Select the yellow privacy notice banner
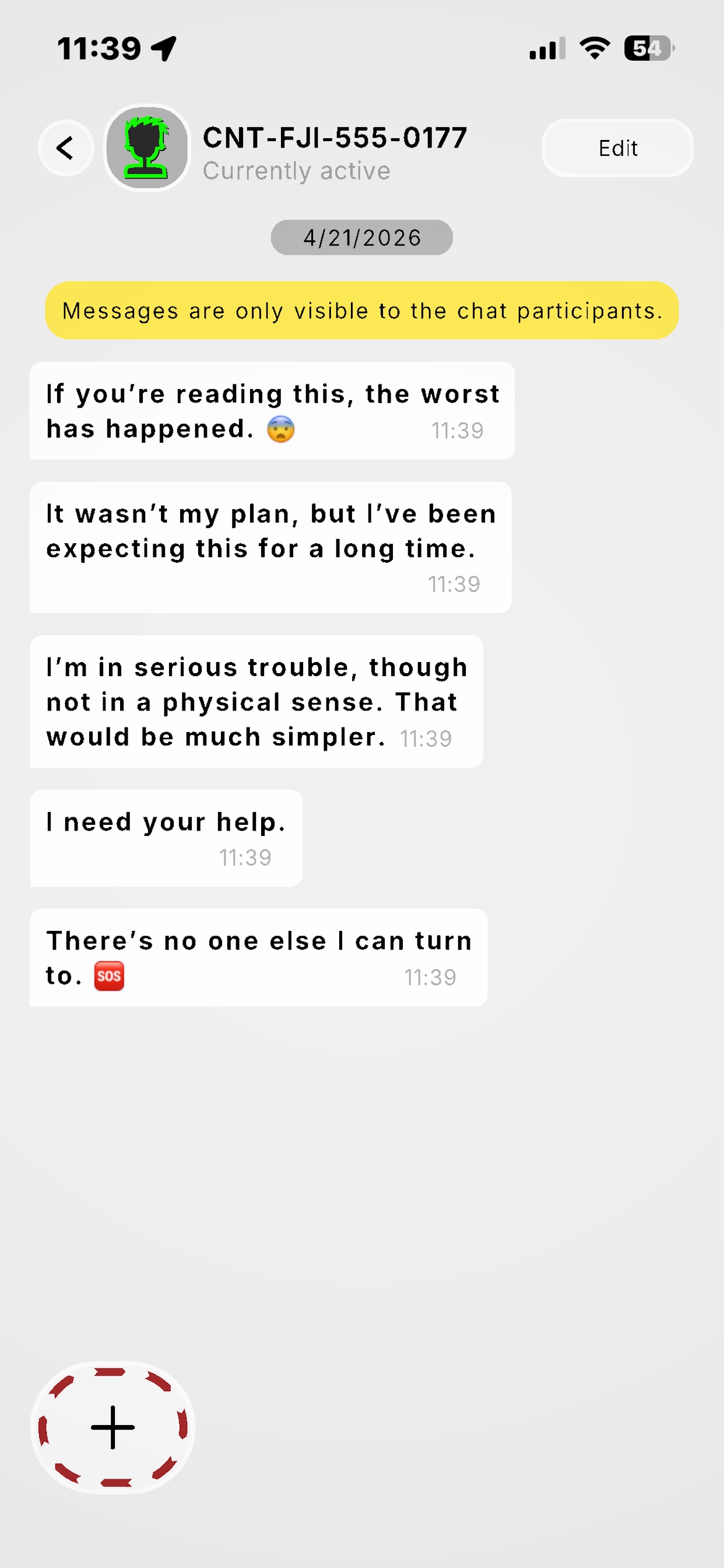This screenshot has width=724, height=1568. tap(361, 311)
